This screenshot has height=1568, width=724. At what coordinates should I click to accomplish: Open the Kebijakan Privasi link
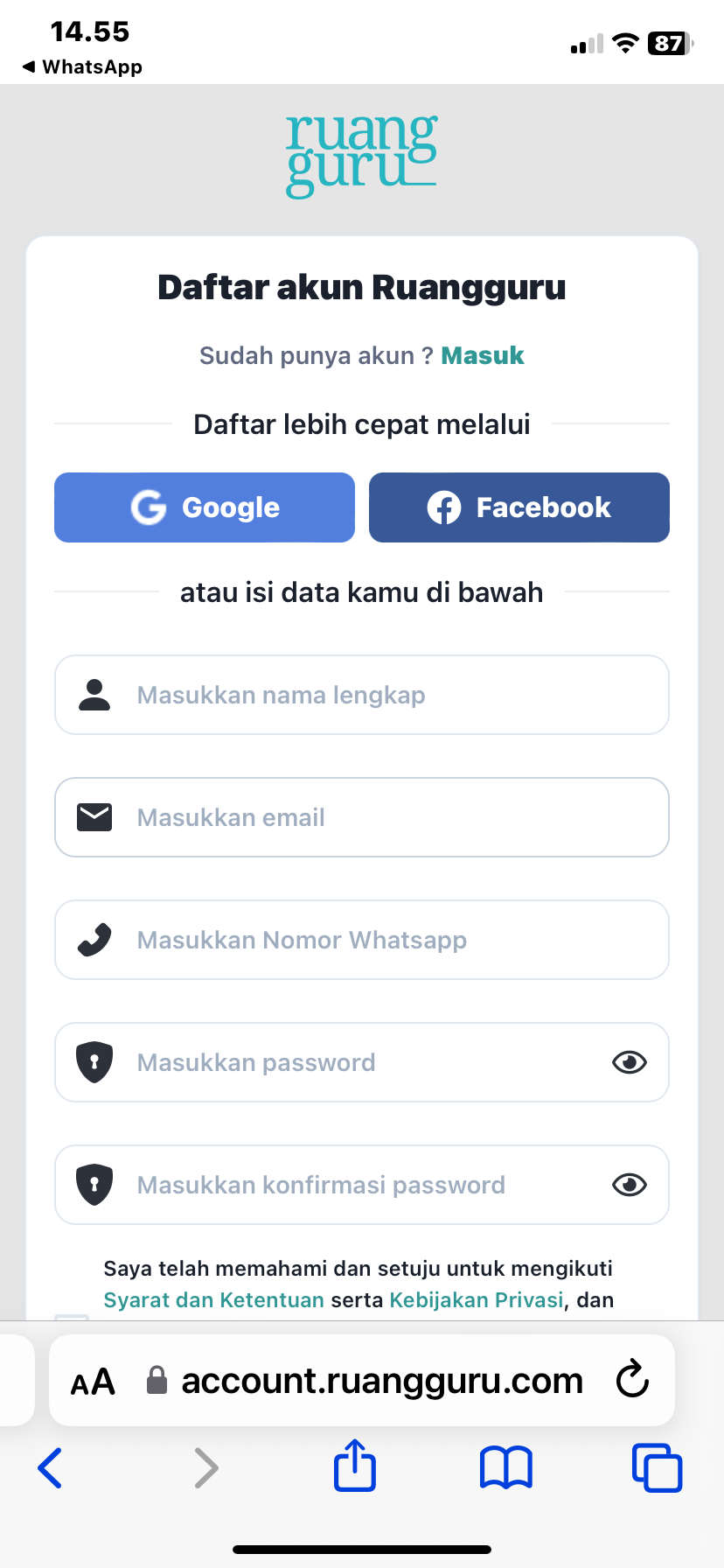[x=477, y=1300]
